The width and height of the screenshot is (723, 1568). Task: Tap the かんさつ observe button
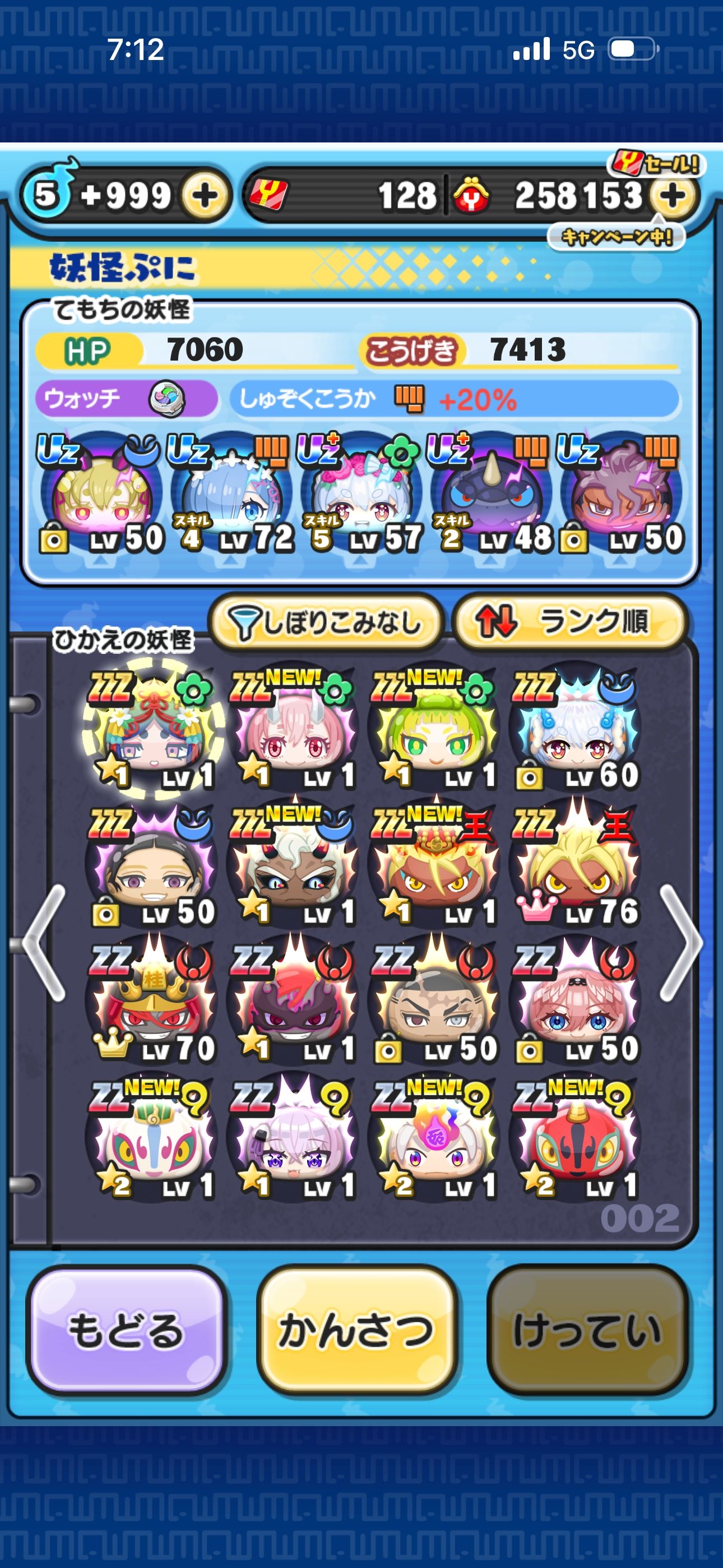(x=356, y=1330)
